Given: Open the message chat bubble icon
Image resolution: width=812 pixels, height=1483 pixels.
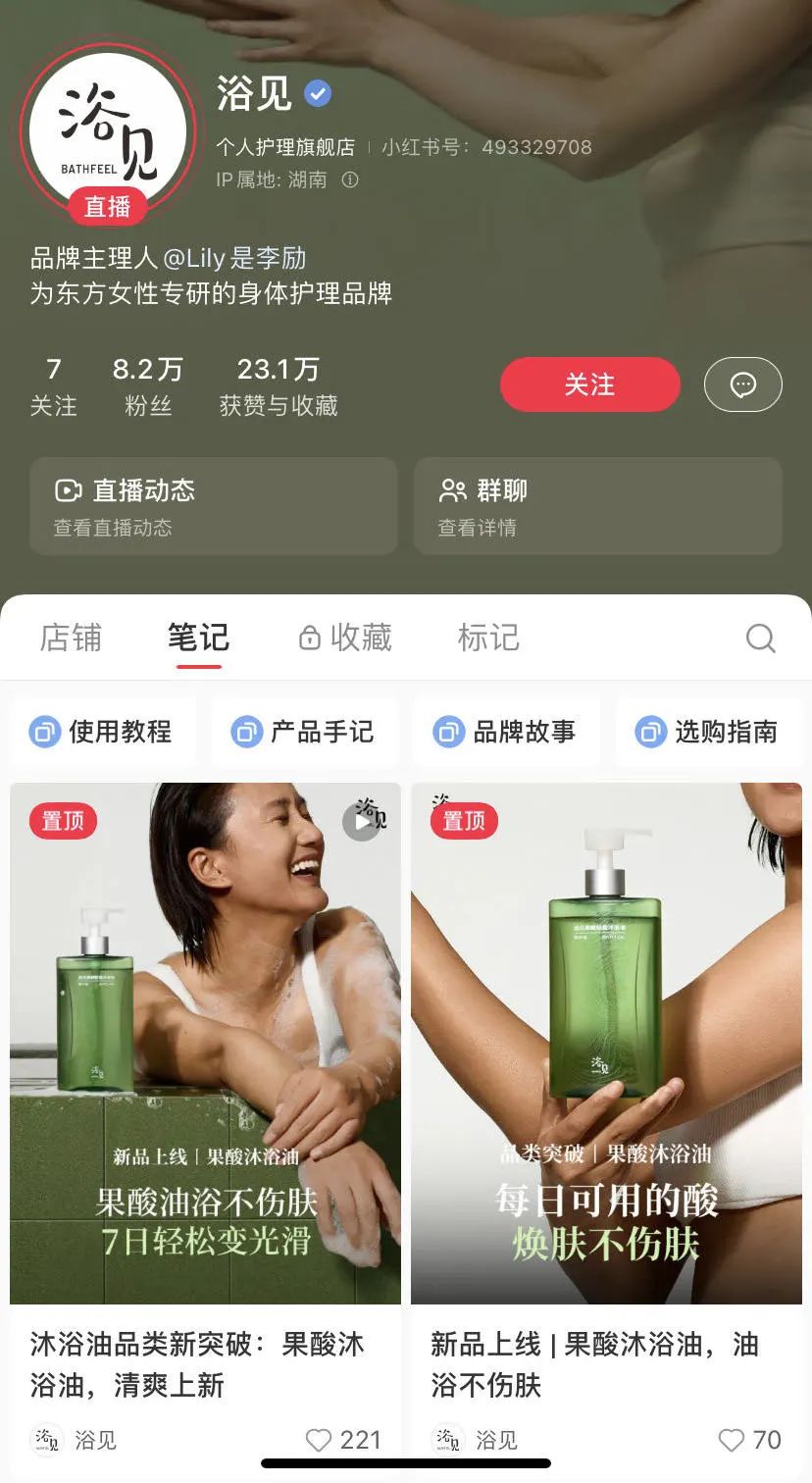Looking at the screenshot, I should coord(742,384).
